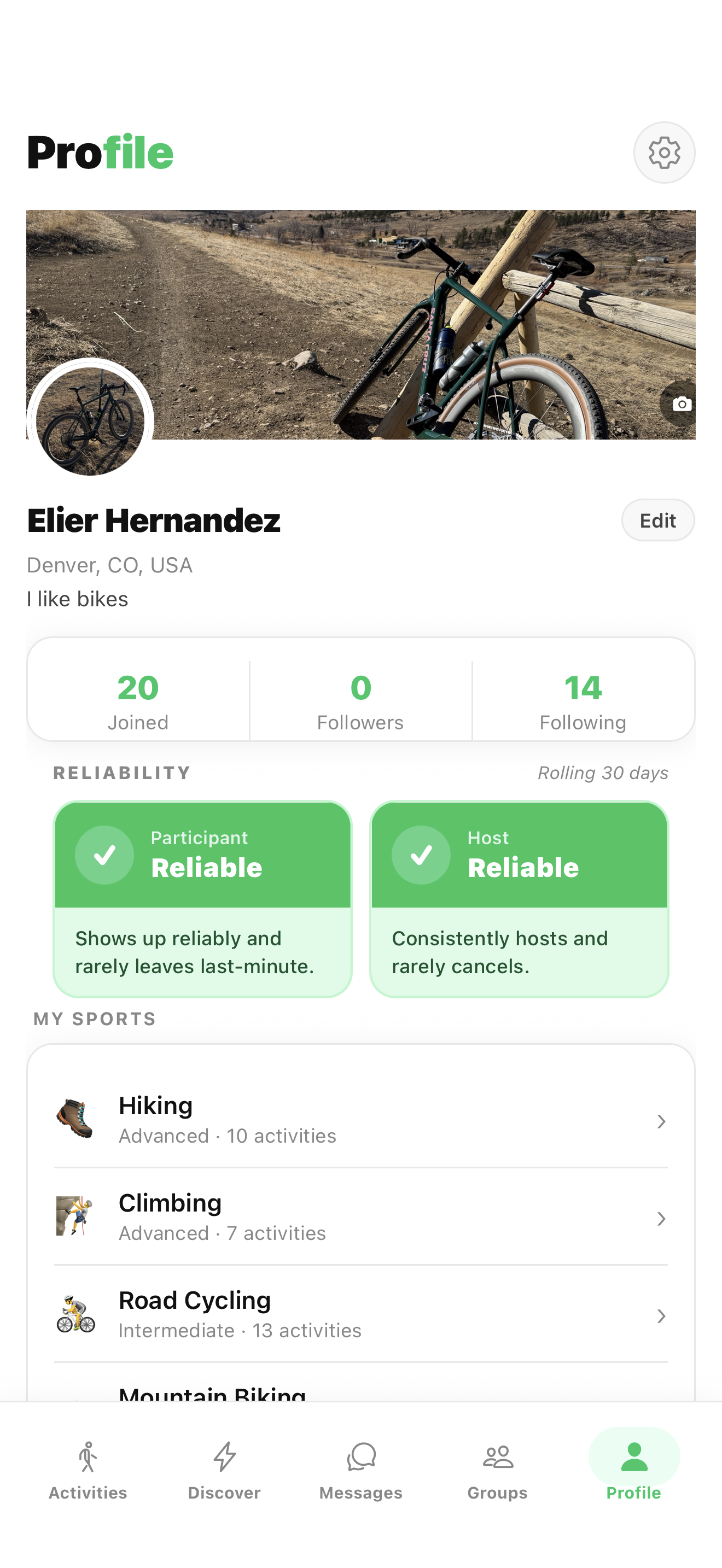The height and width of the screenshot is (1568, 722).
Task: Switch to the Discover tab
Action: click(224, 1471)
